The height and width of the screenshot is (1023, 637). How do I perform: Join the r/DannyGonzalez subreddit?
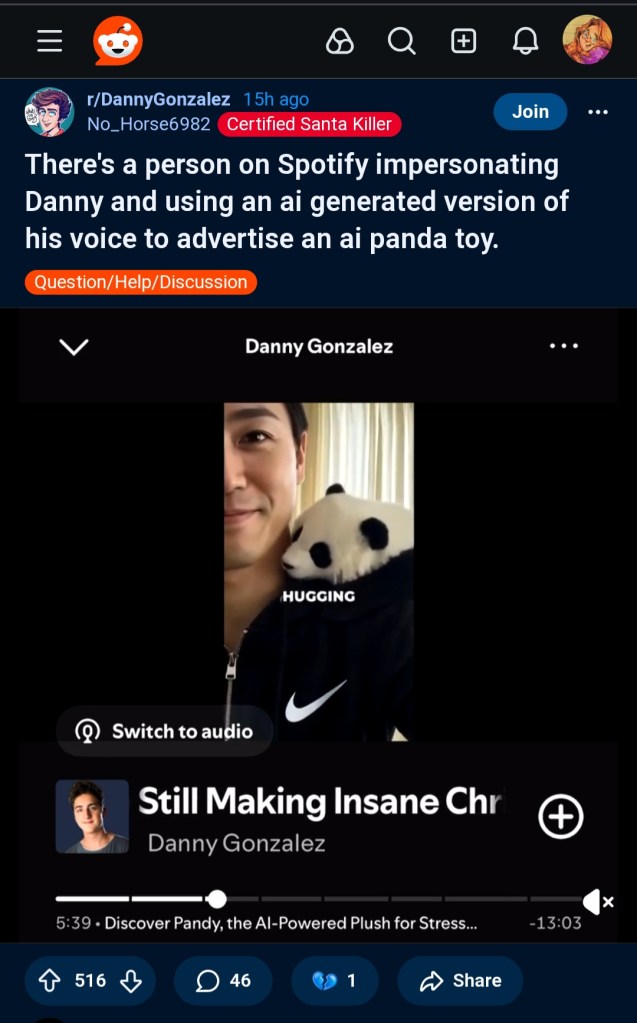[530, 112]
